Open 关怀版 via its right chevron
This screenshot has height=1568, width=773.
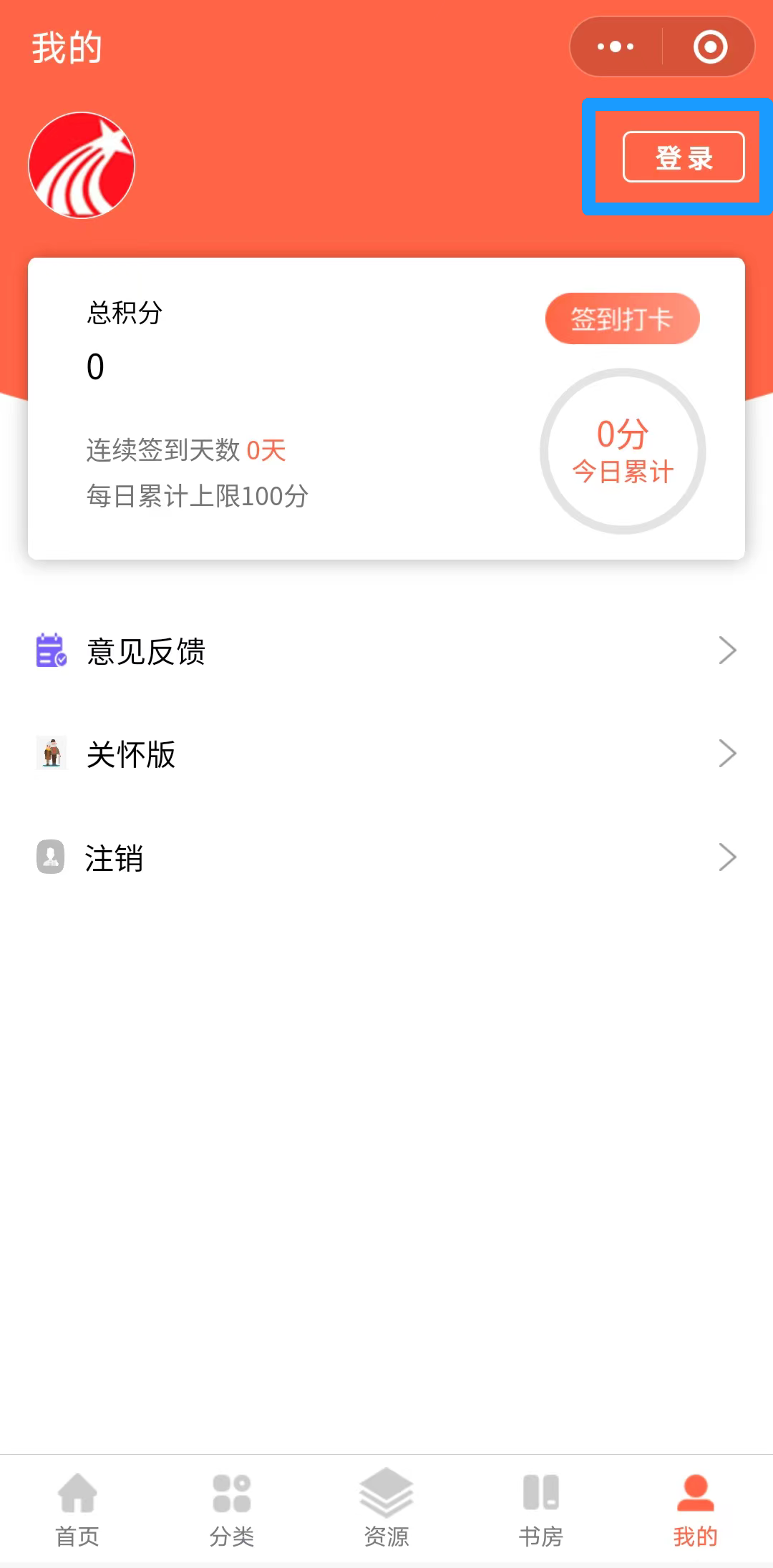[x=728, y=754]
